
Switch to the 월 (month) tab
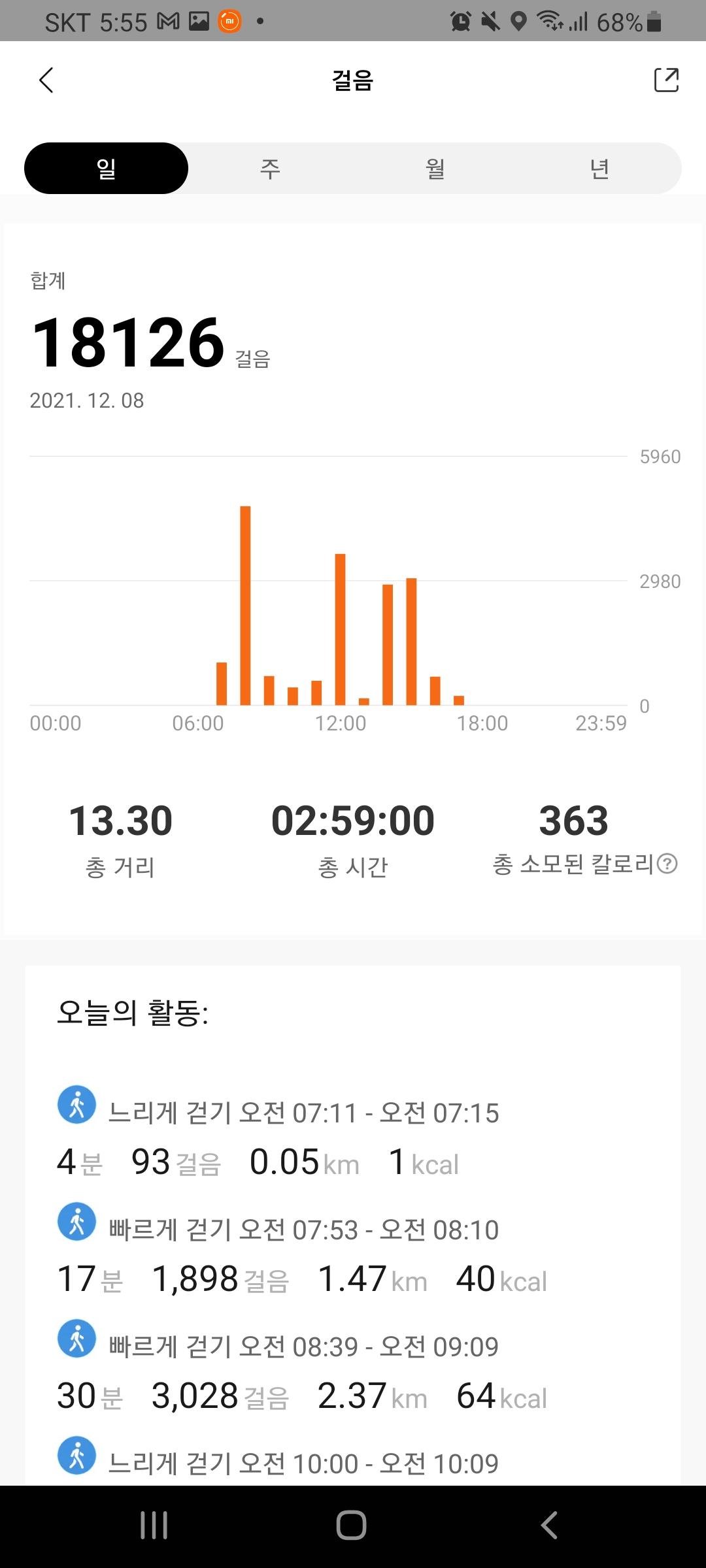(x=435, y=169)
